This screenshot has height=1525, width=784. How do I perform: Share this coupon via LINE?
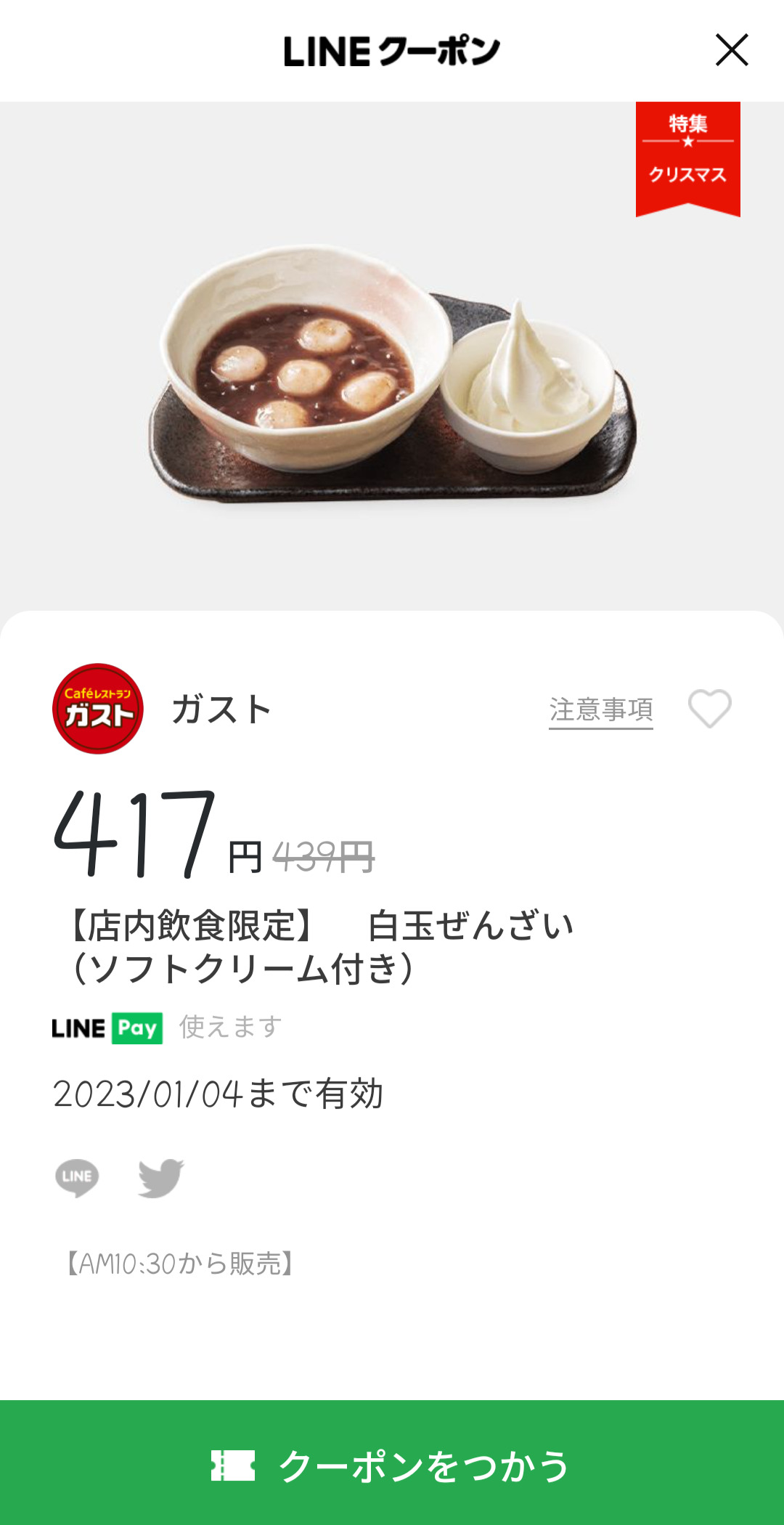pos(77,1177)
